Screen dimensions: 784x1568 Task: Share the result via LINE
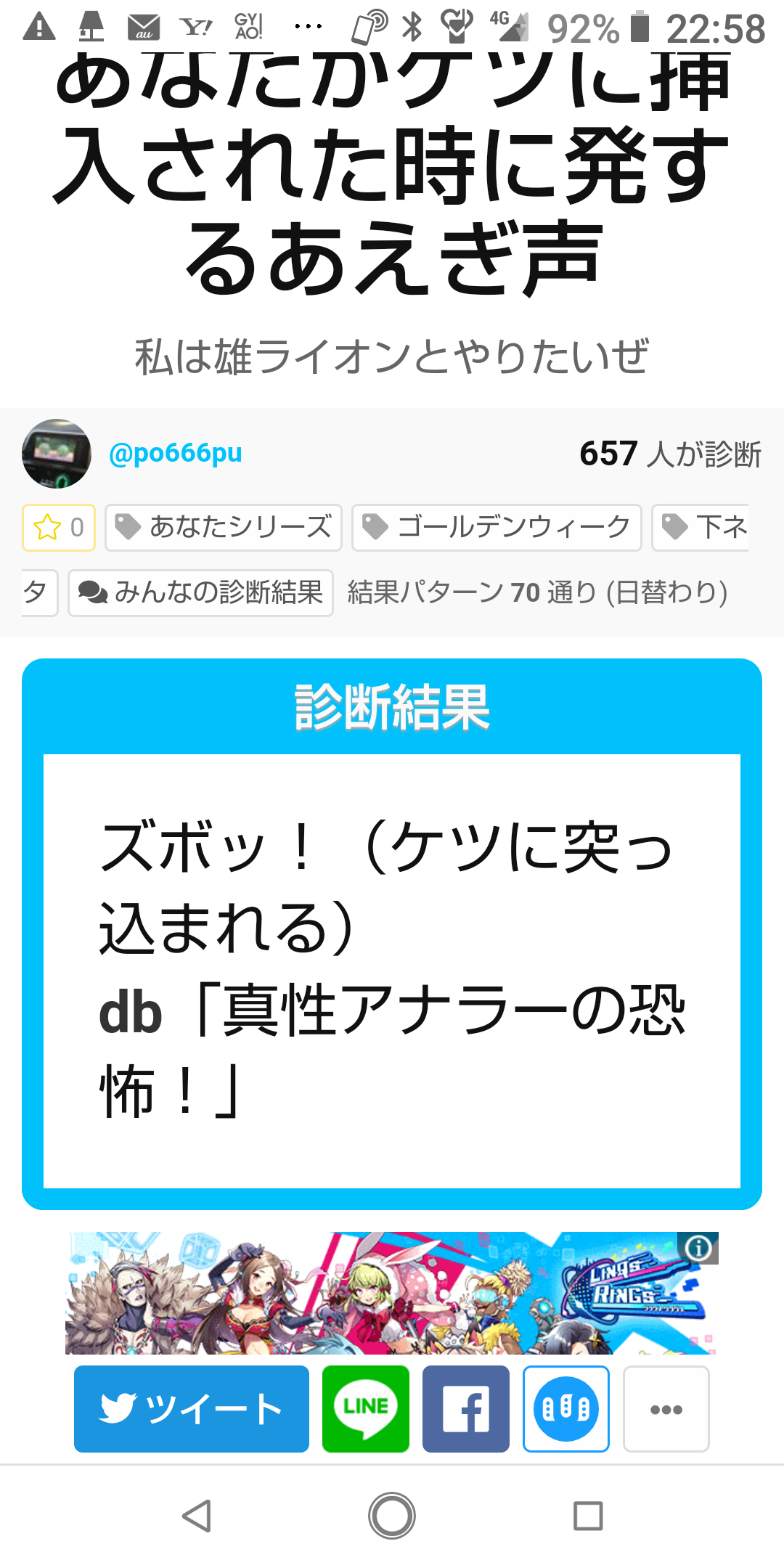(366, 1409)
